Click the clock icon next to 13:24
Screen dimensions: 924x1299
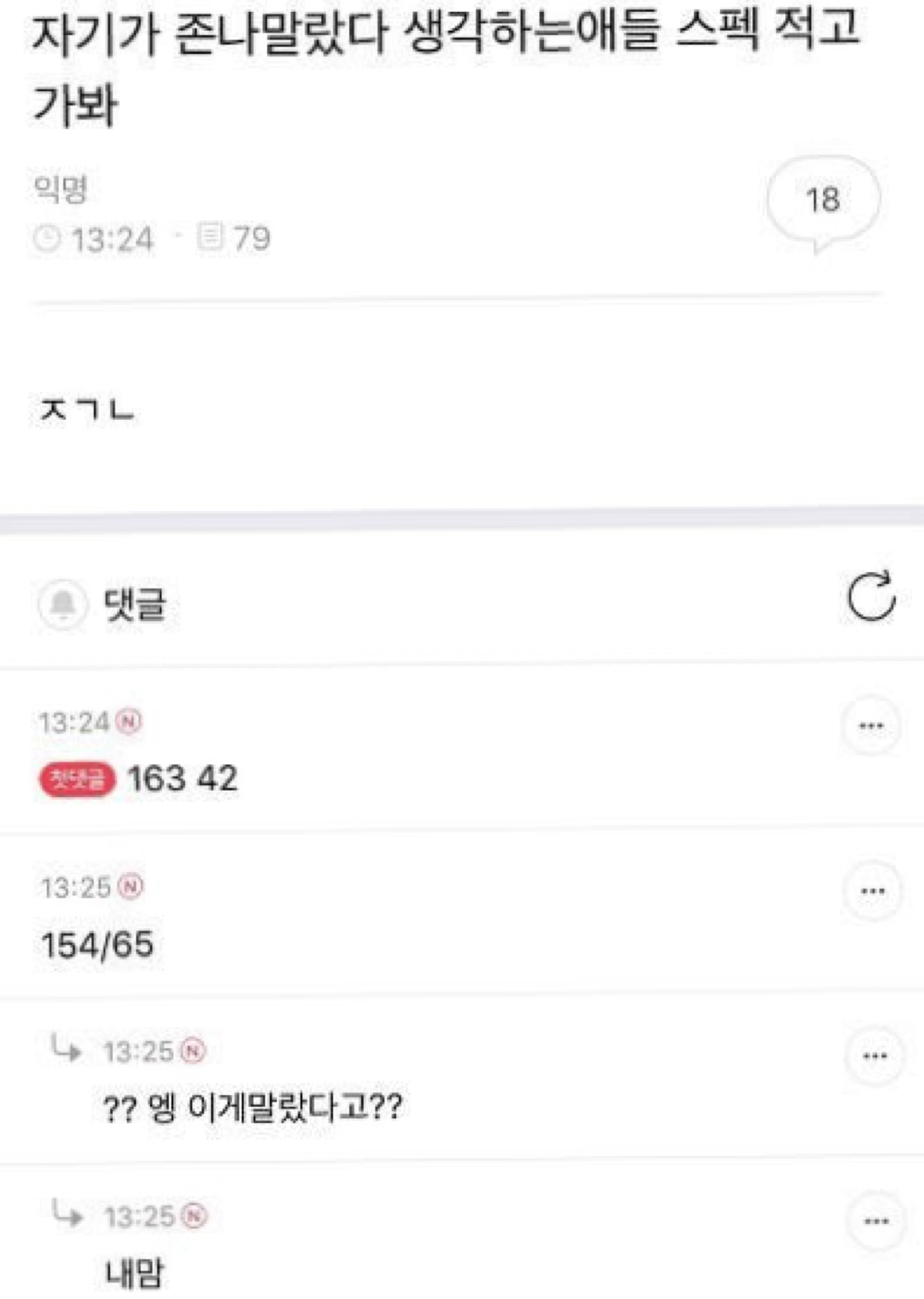coord(43,238)
